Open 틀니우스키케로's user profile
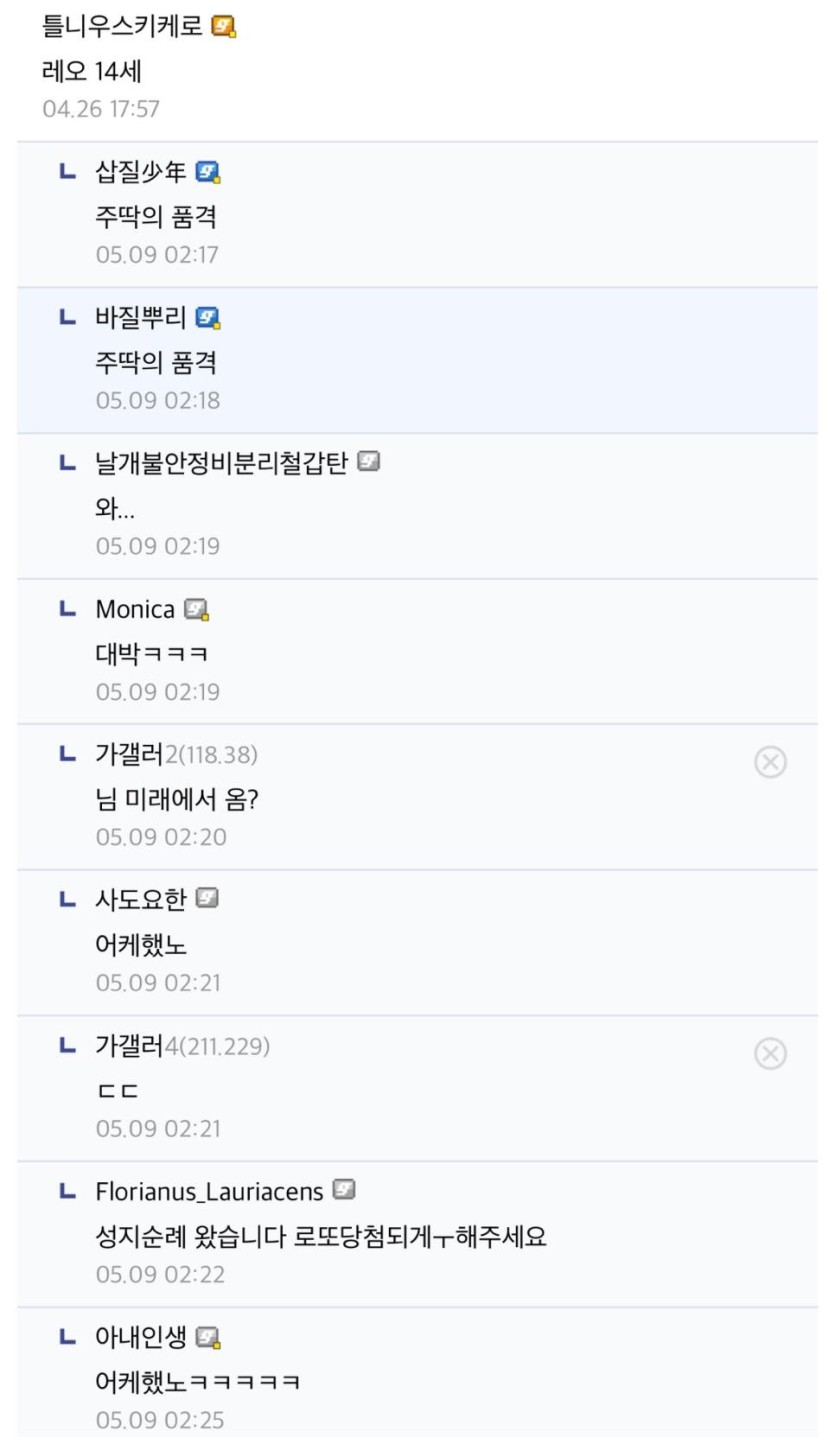The width and height of the screenshot is (835, 1444). 125,27
